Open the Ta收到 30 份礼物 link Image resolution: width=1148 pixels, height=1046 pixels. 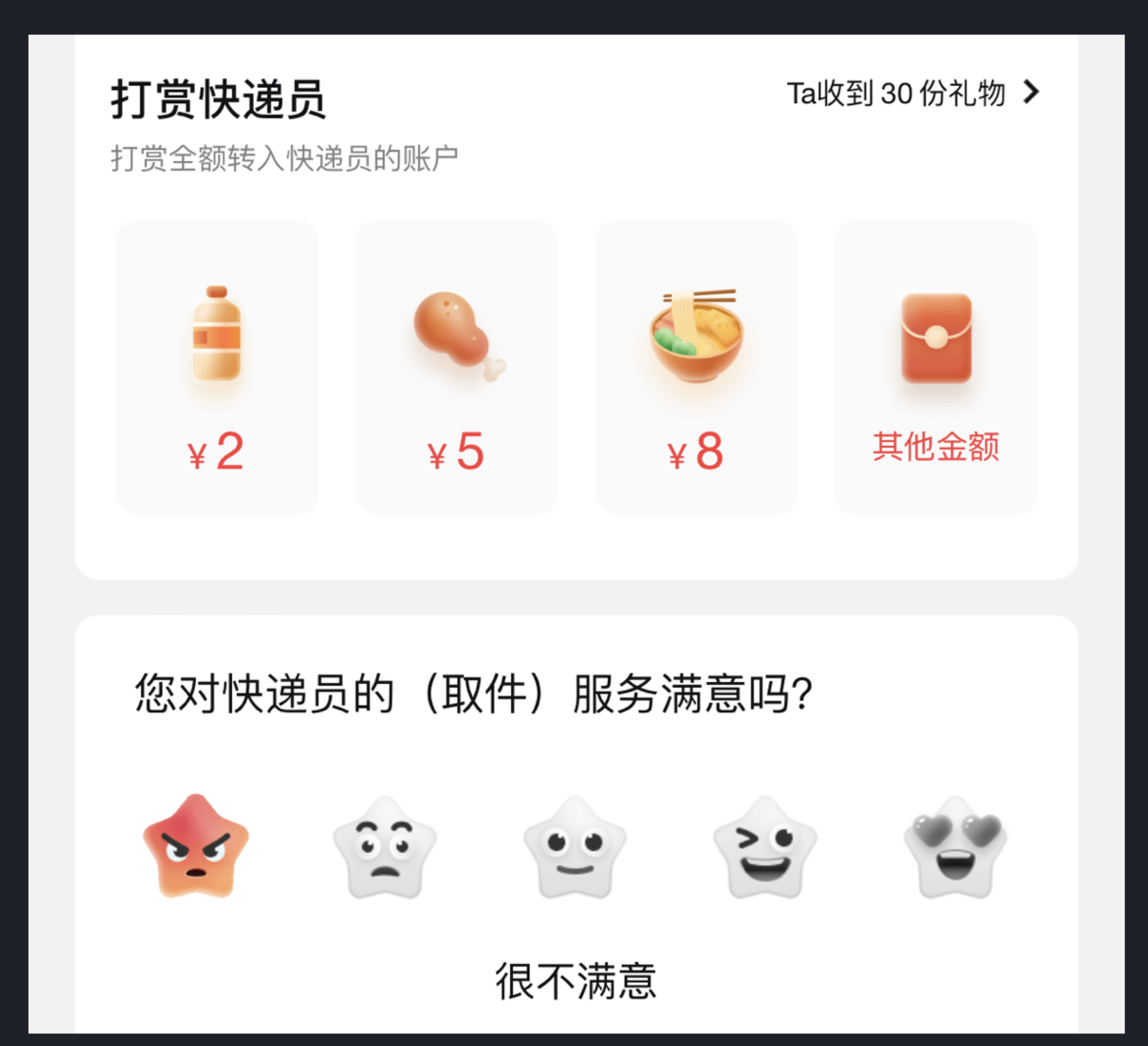[x=913, y=93]
